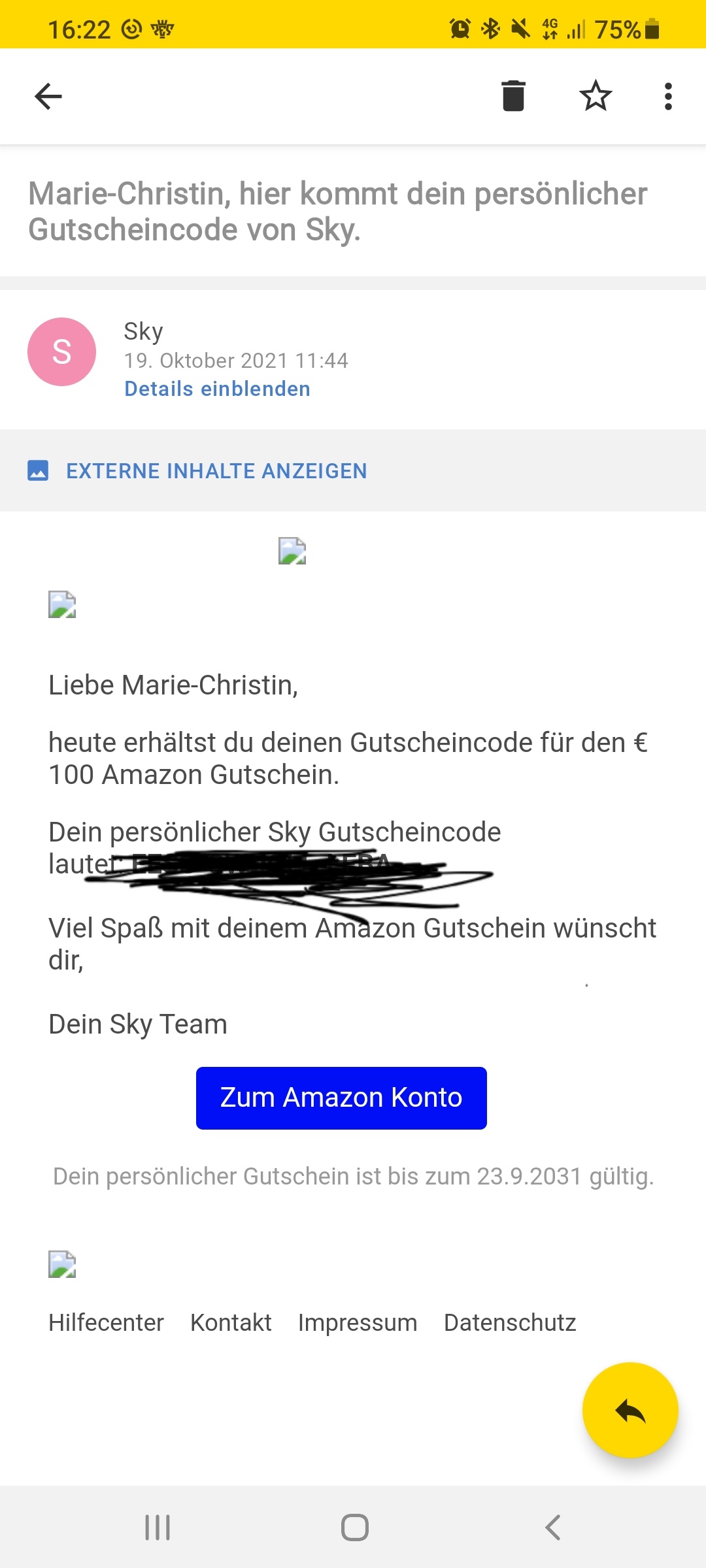Viewport: 706px width, 1568px height.
Task: Open the Hilfecenter link
Action: point(106,1322)
